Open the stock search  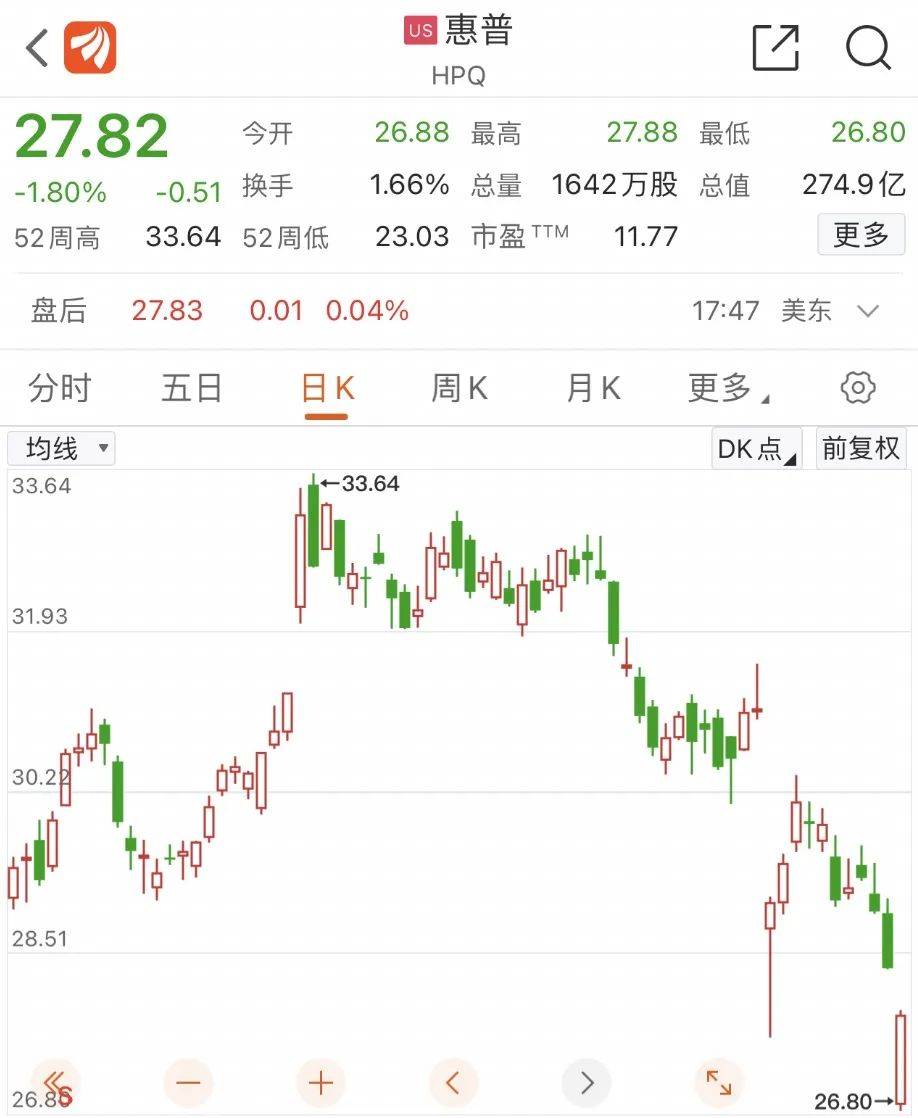click(x=867, y=47)
